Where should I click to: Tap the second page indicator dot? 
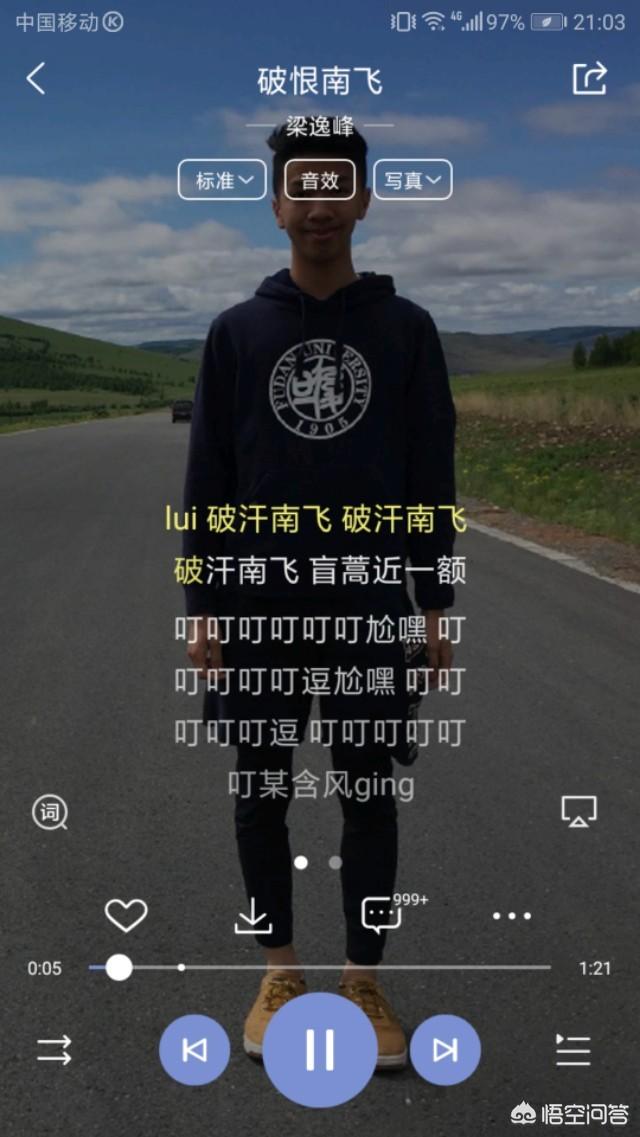(336, 862)
